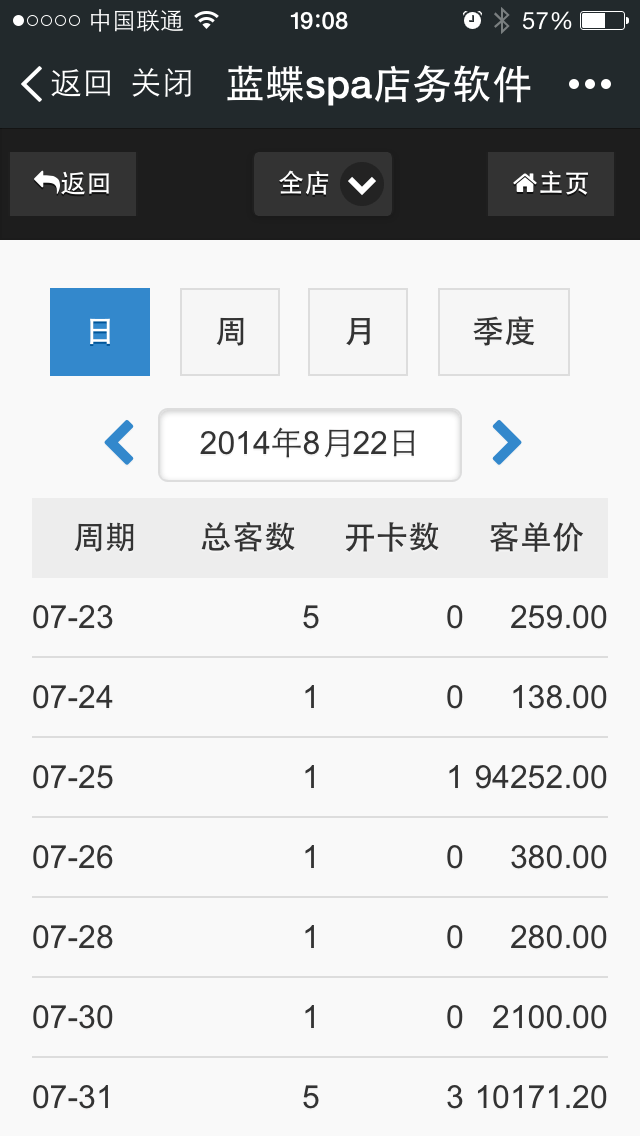The image size is (640, 1136).
Task: Go to previous date with left arrow
Action: [x=119, y=443]
